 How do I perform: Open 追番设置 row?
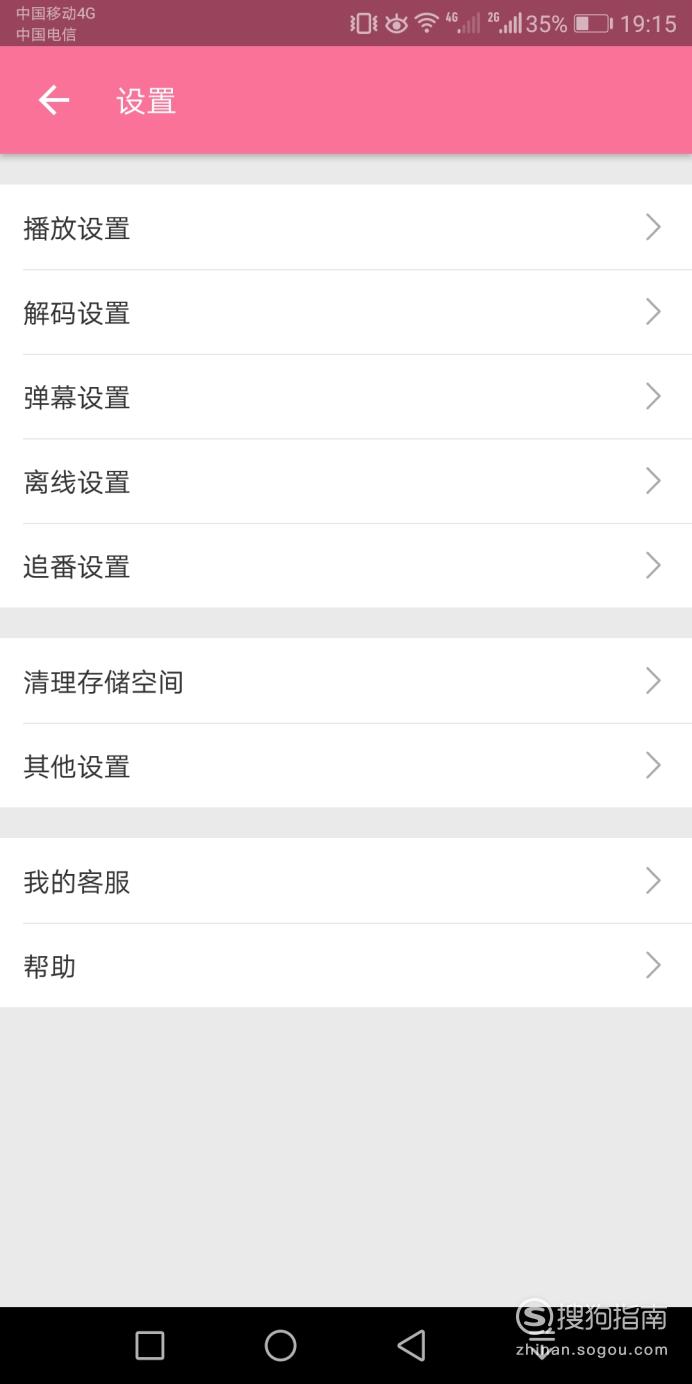point(346,566)
